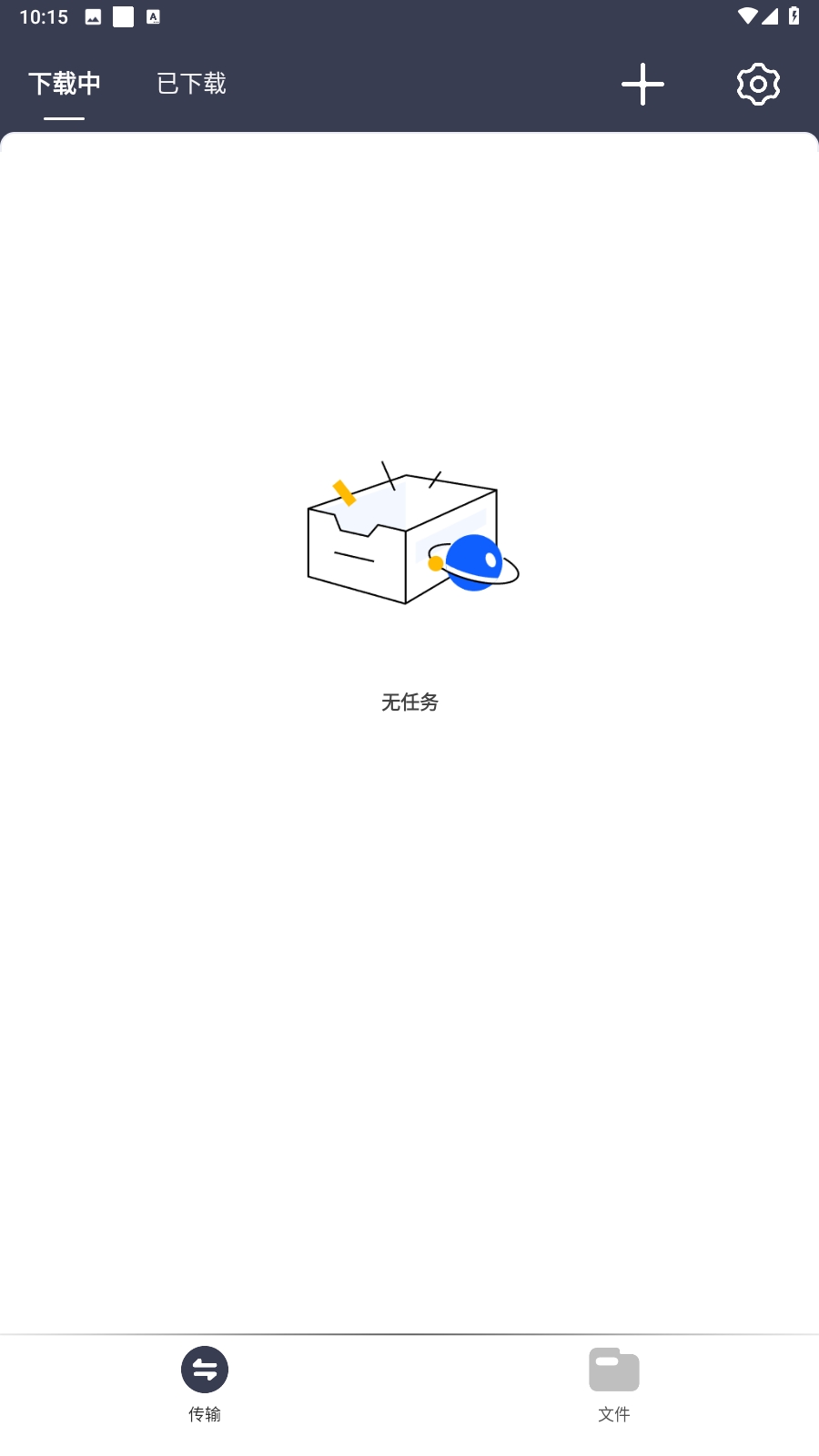This screenshot has height=1456, width=819.
Task: Switch to the 已下载 downloaded tab
Action: (x=190, y=84)
